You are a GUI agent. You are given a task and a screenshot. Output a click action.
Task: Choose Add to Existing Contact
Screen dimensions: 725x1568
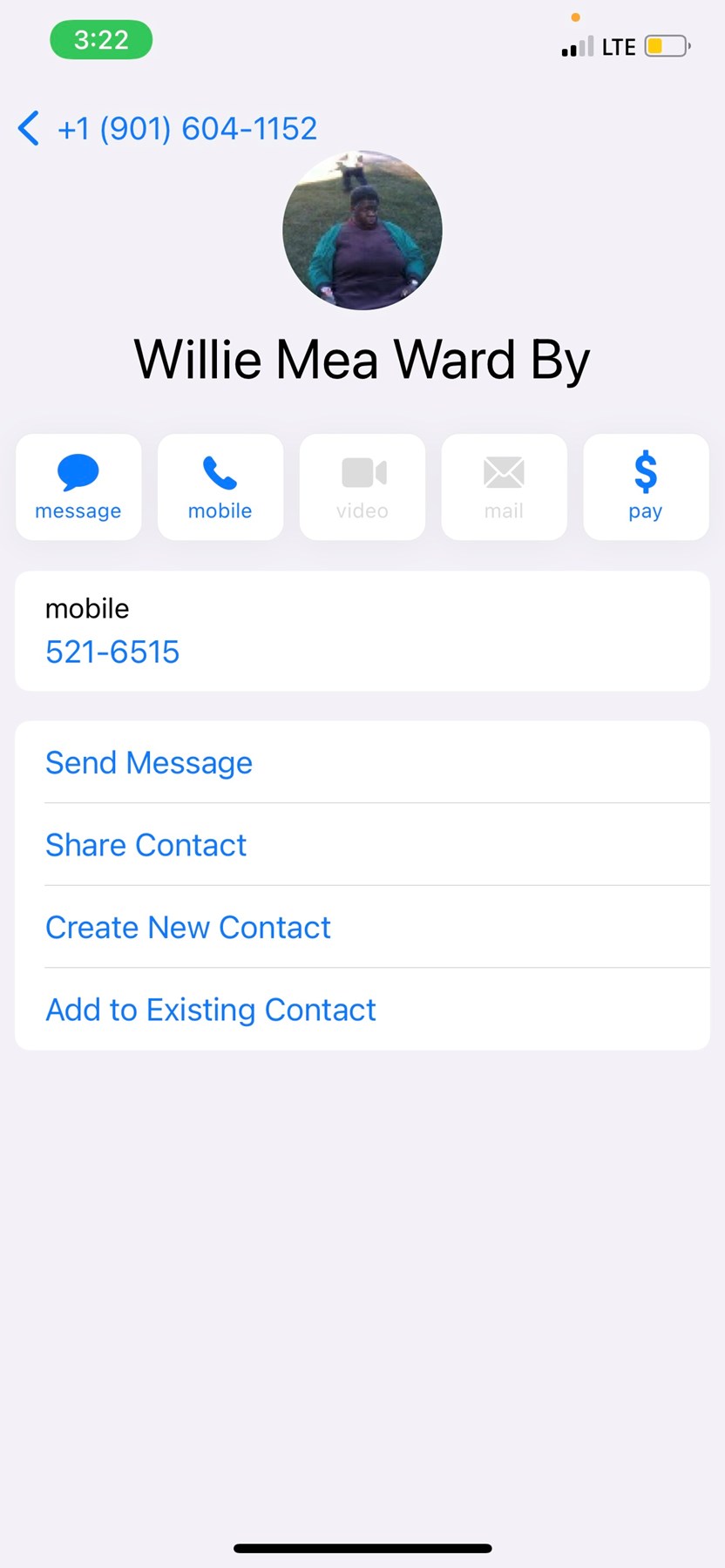click(211, 1010)
